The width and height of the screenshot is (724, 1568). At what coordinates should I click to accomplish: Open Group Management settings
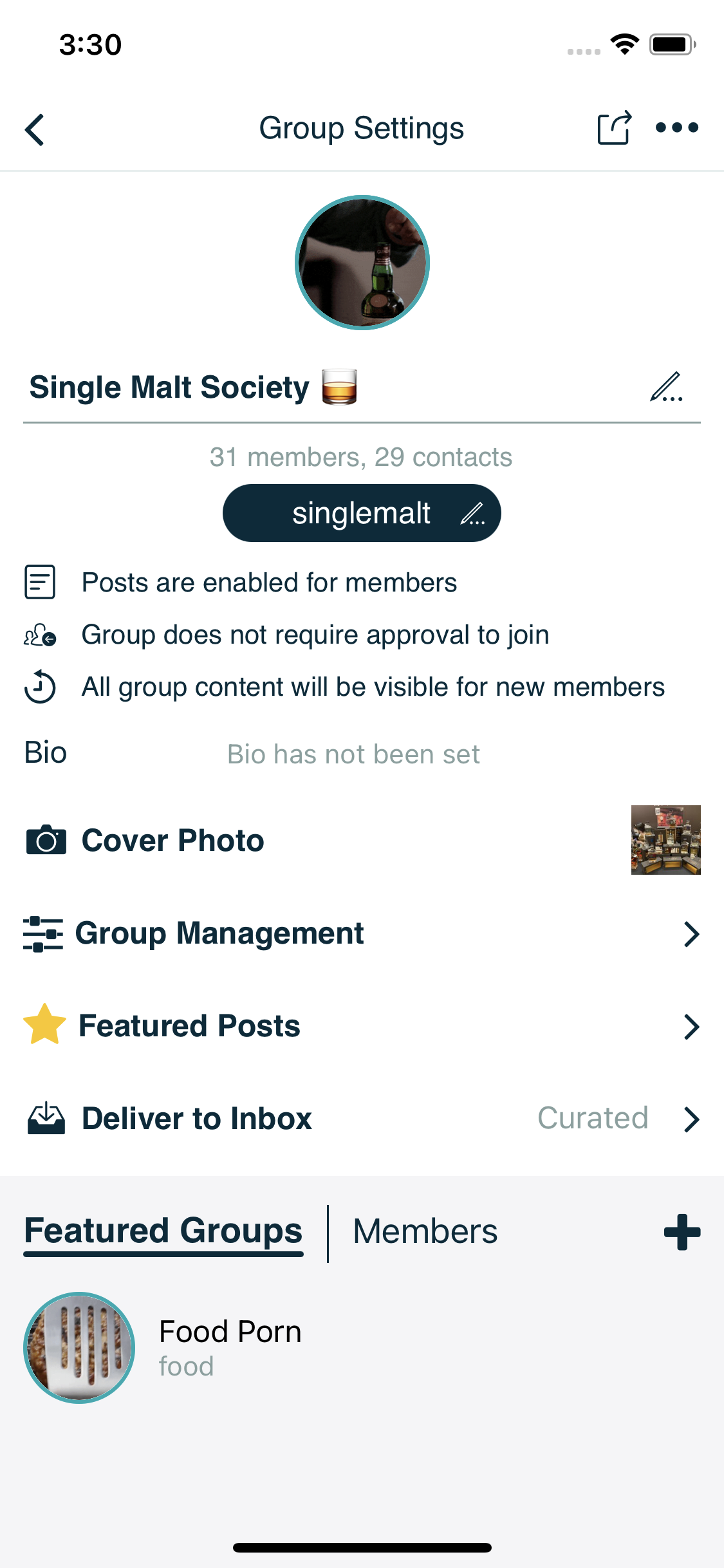point(362,934)
